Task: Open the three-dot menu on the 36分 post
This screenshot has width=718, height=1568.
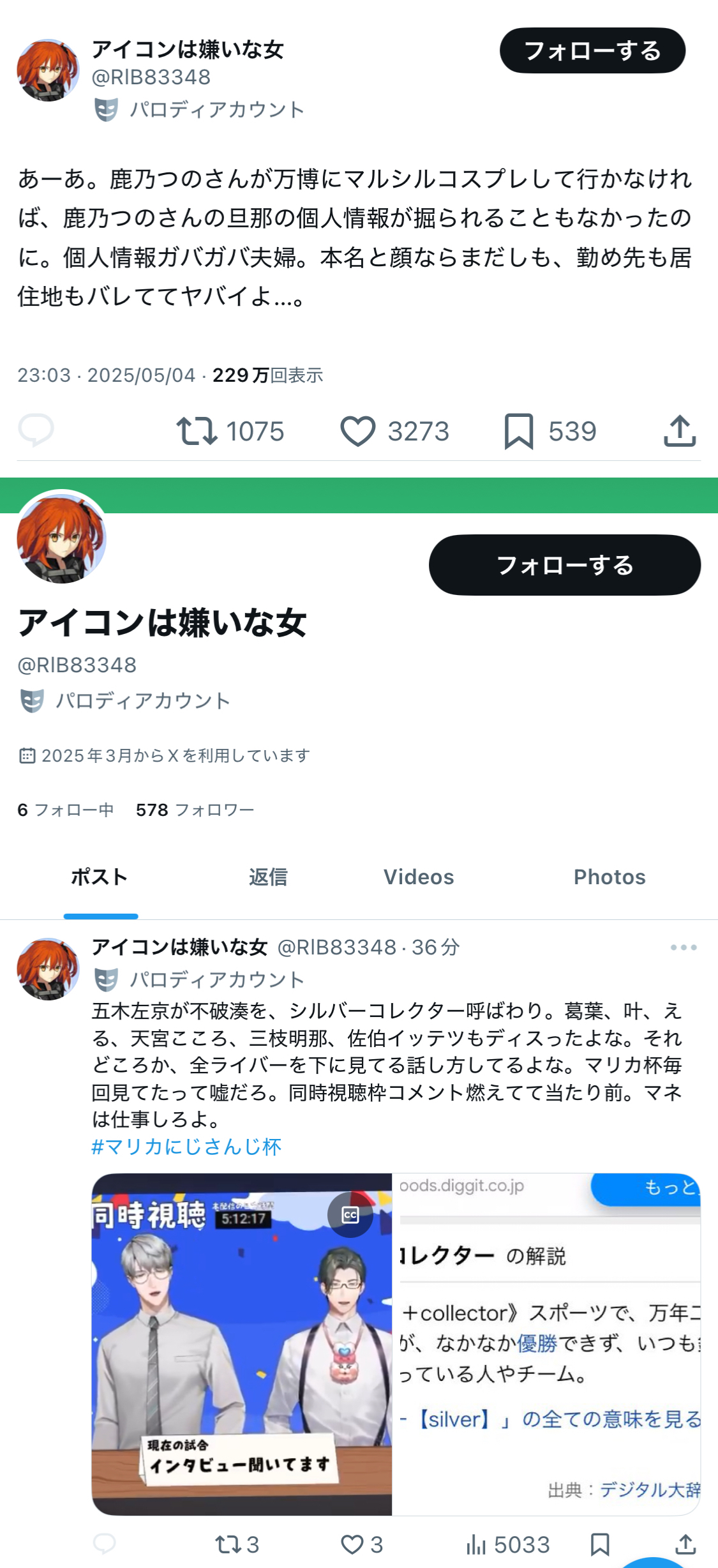Action: (x=684, y=947)
